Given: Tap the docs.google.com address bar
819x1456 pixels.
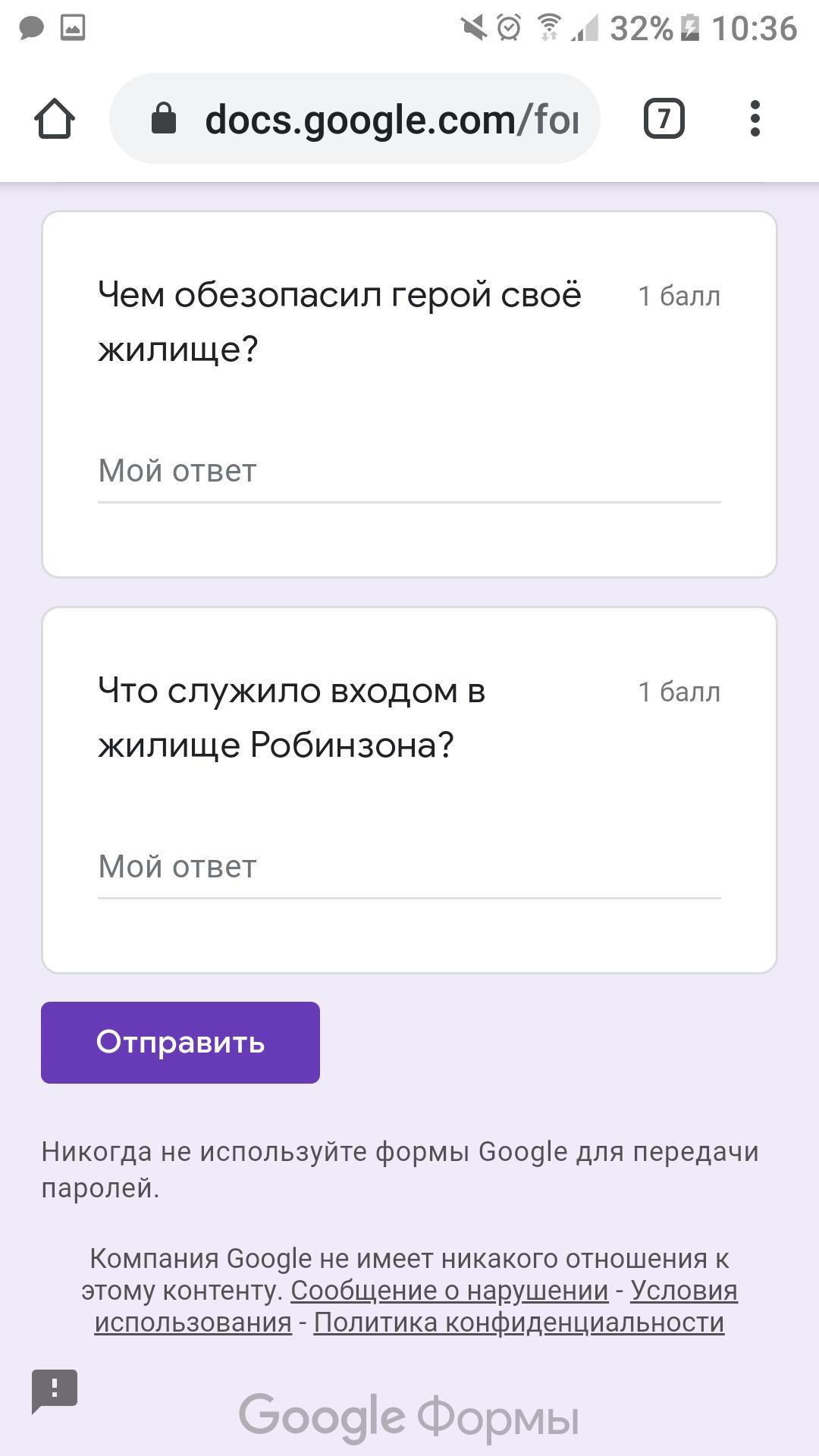Looking at the screenshot, I should [355, 119].
